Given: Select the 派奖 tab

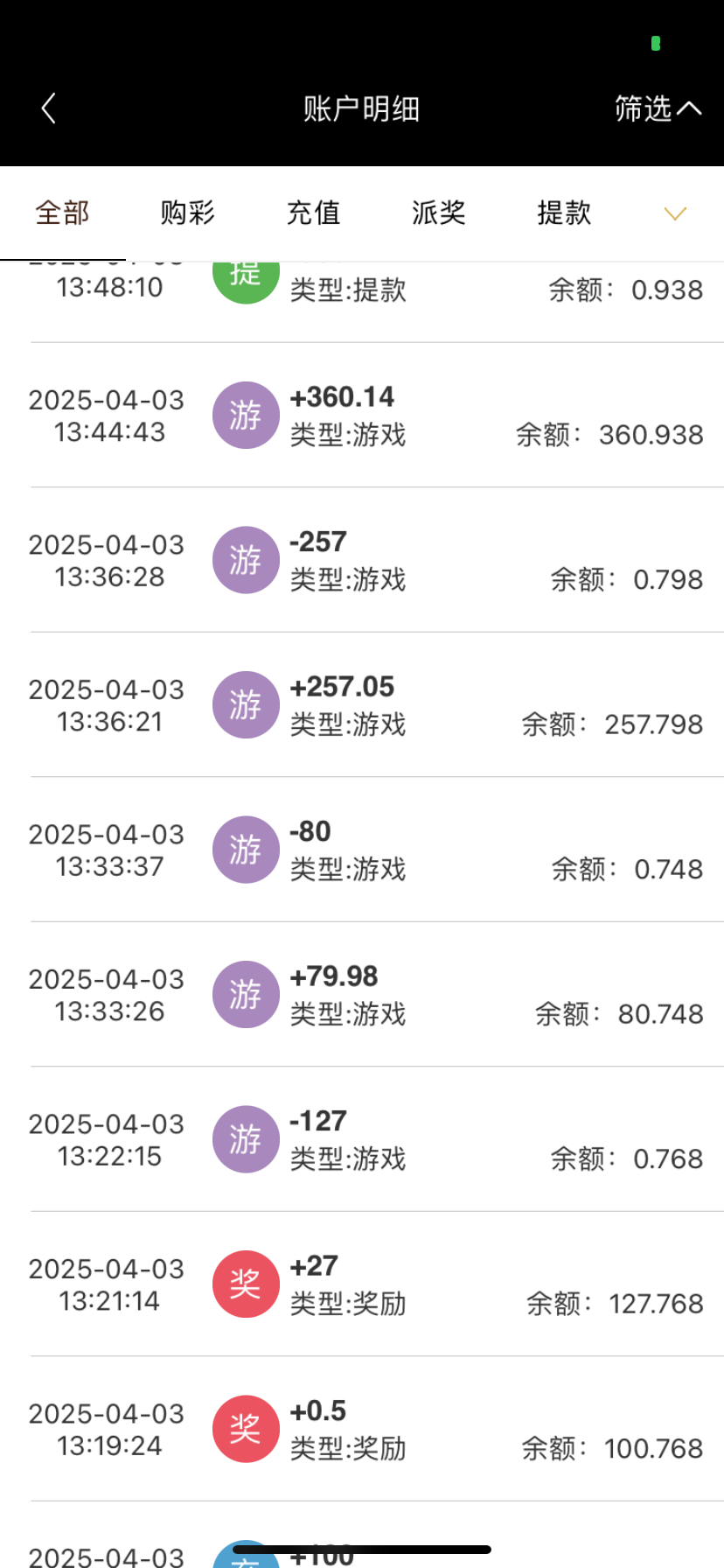Looking at the screenshot, I should click(x=438, y=213).
